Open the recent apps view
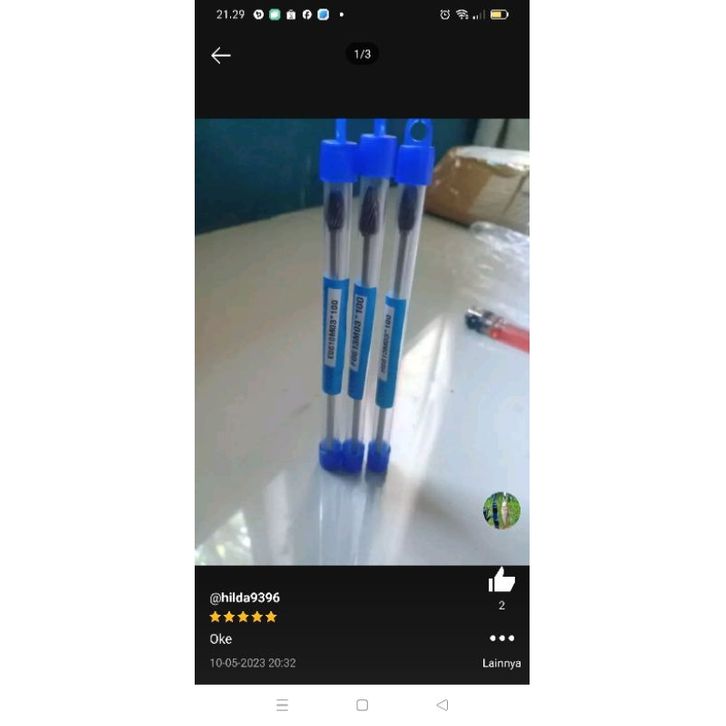Screen dimensions: 726x726 [x=282, y=705]
